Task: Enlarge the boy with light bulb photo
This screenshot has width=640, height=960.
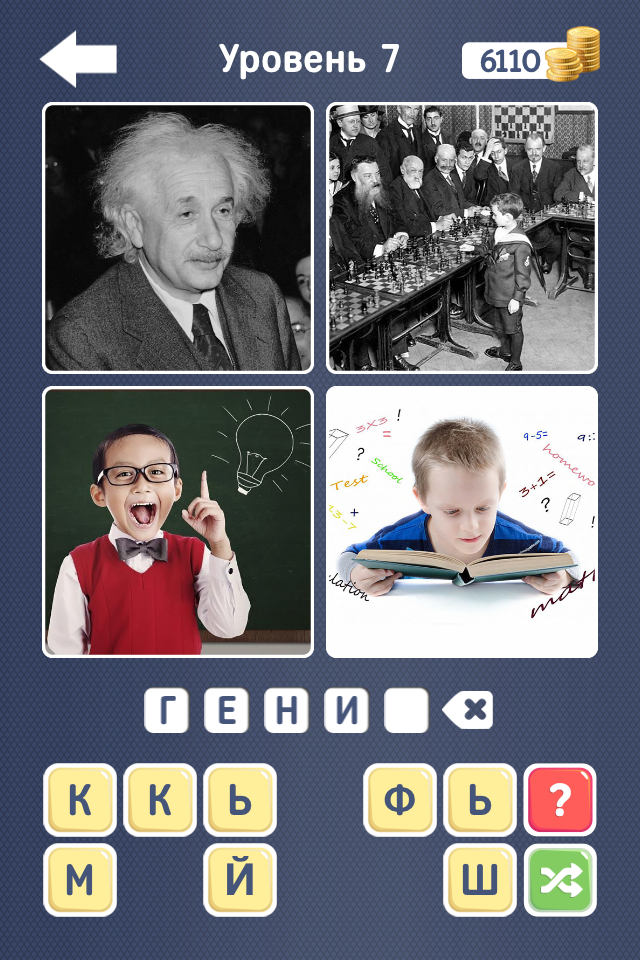Action: click(x=178, y=522)
